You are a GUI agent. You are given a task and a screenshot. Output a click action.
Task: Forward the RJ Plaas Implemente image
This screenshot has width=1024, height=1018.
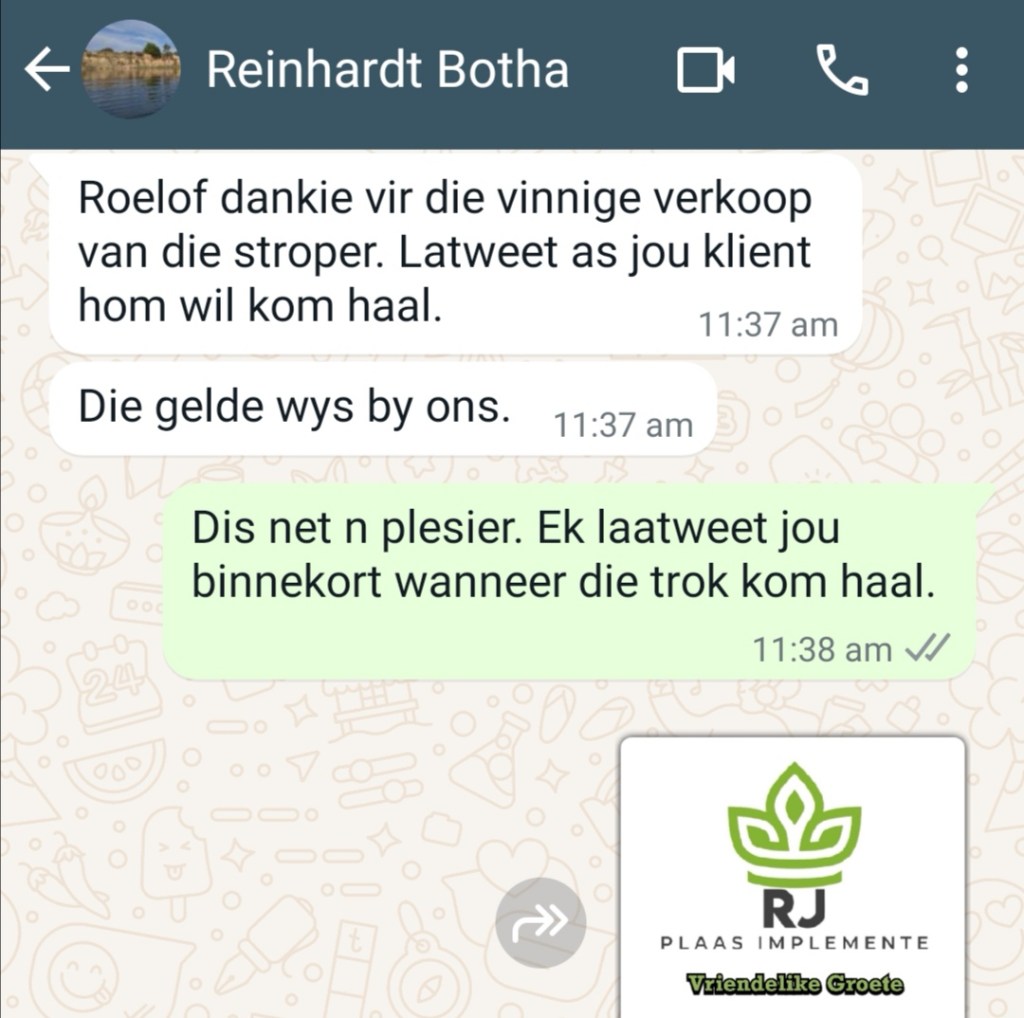[x=540, y=922]
